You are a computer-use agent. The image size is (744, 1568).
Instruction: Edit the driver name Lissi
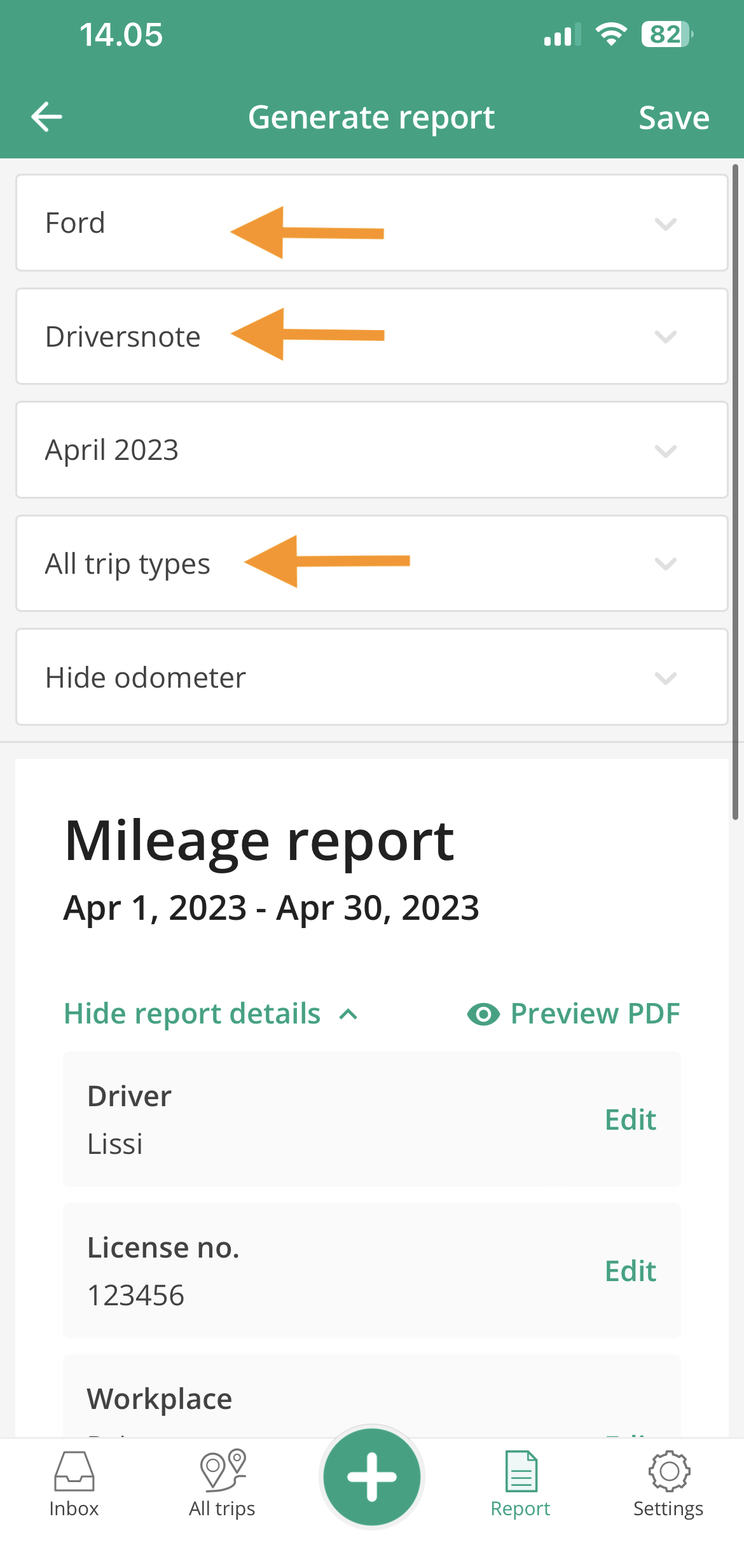(630, 1120)
